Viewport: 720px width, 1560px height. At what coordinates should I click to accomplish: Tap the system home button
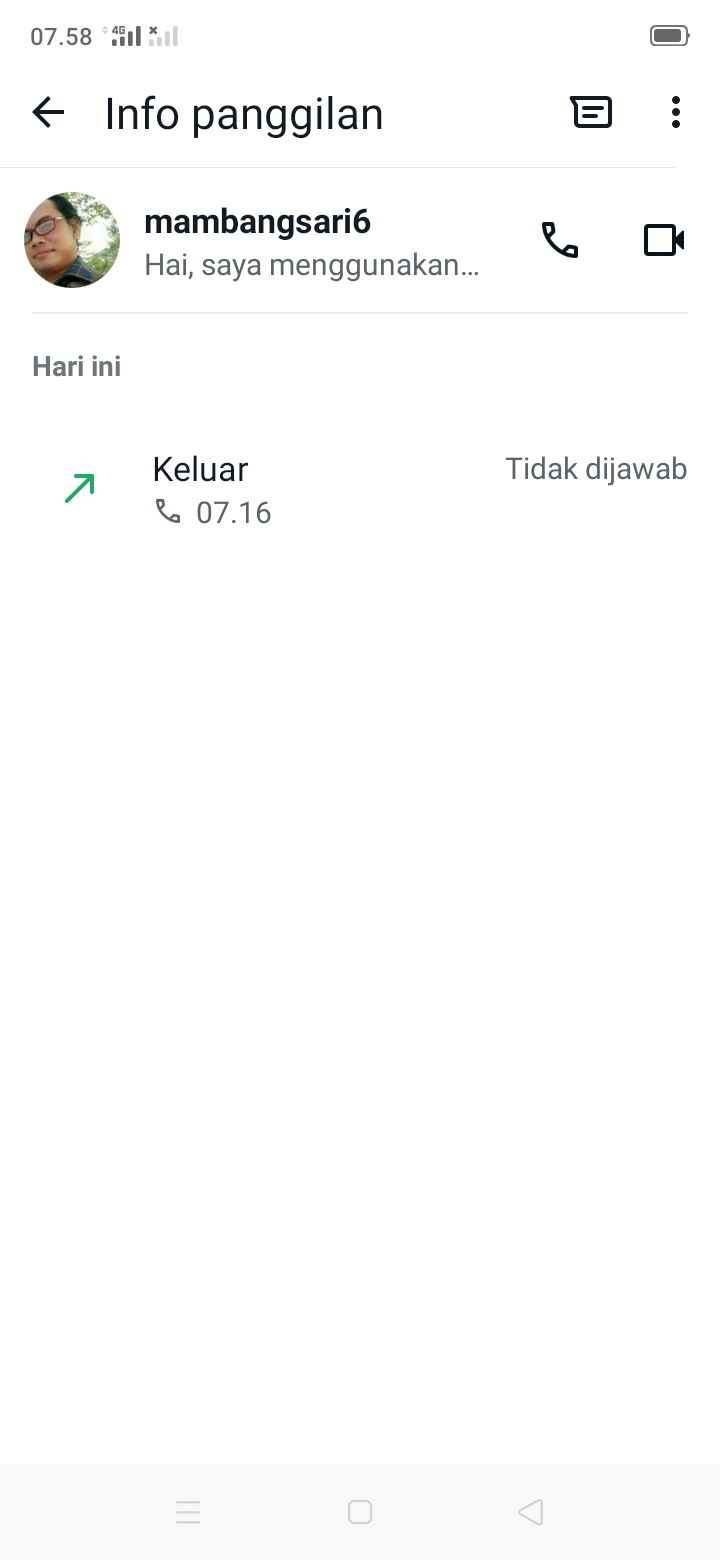tap(360, 1512)
